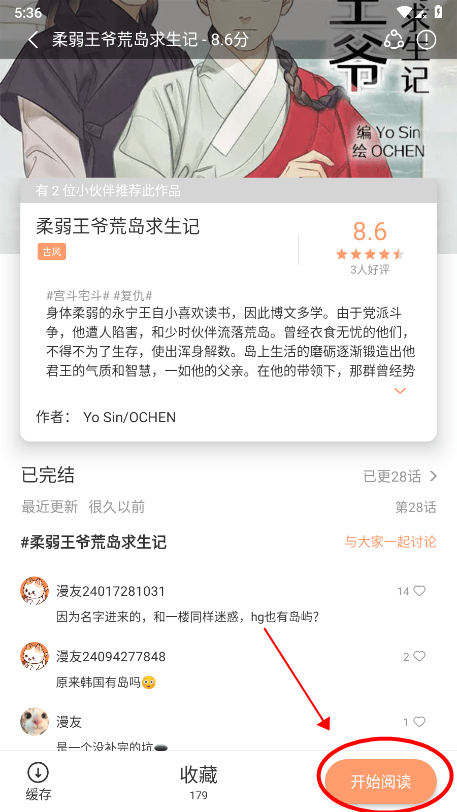This screenshot has height=812, width=457.
Task: Go back using the top-left arrow
Action: (33, 40)
